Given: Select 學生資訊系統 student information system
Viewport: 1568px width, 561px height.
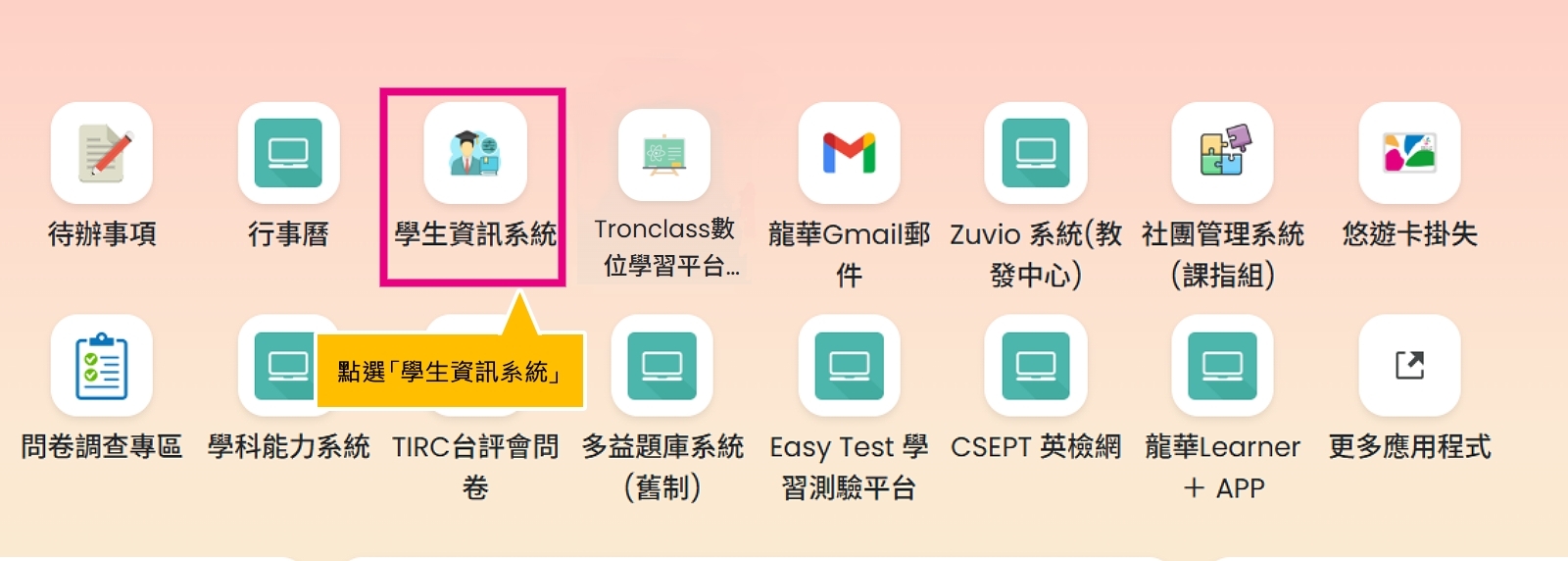Looking at the screenshot, I should 474,154.
